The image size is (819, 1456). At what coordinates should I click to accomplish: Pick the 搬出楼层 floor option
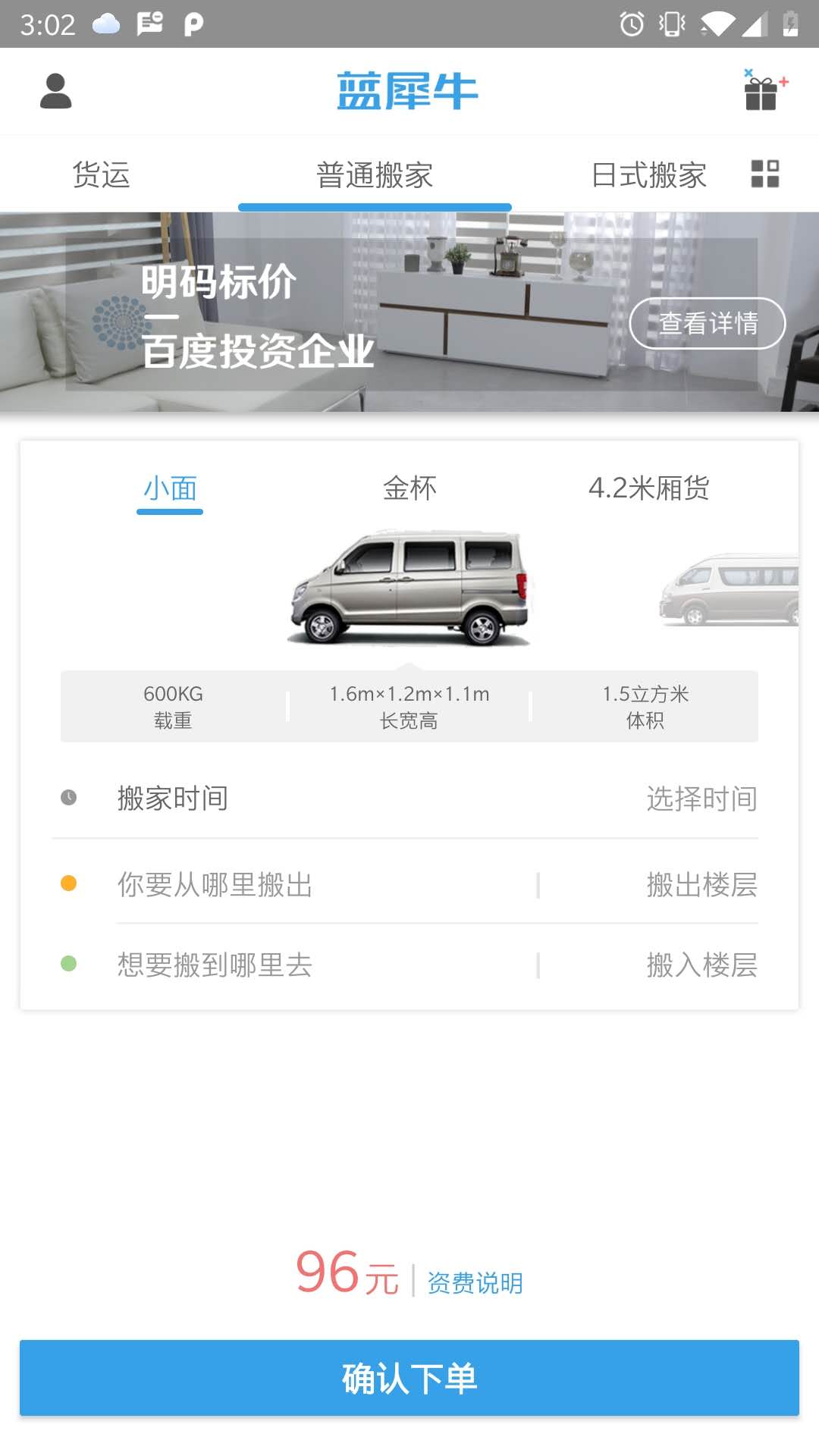tap(701, 885)
